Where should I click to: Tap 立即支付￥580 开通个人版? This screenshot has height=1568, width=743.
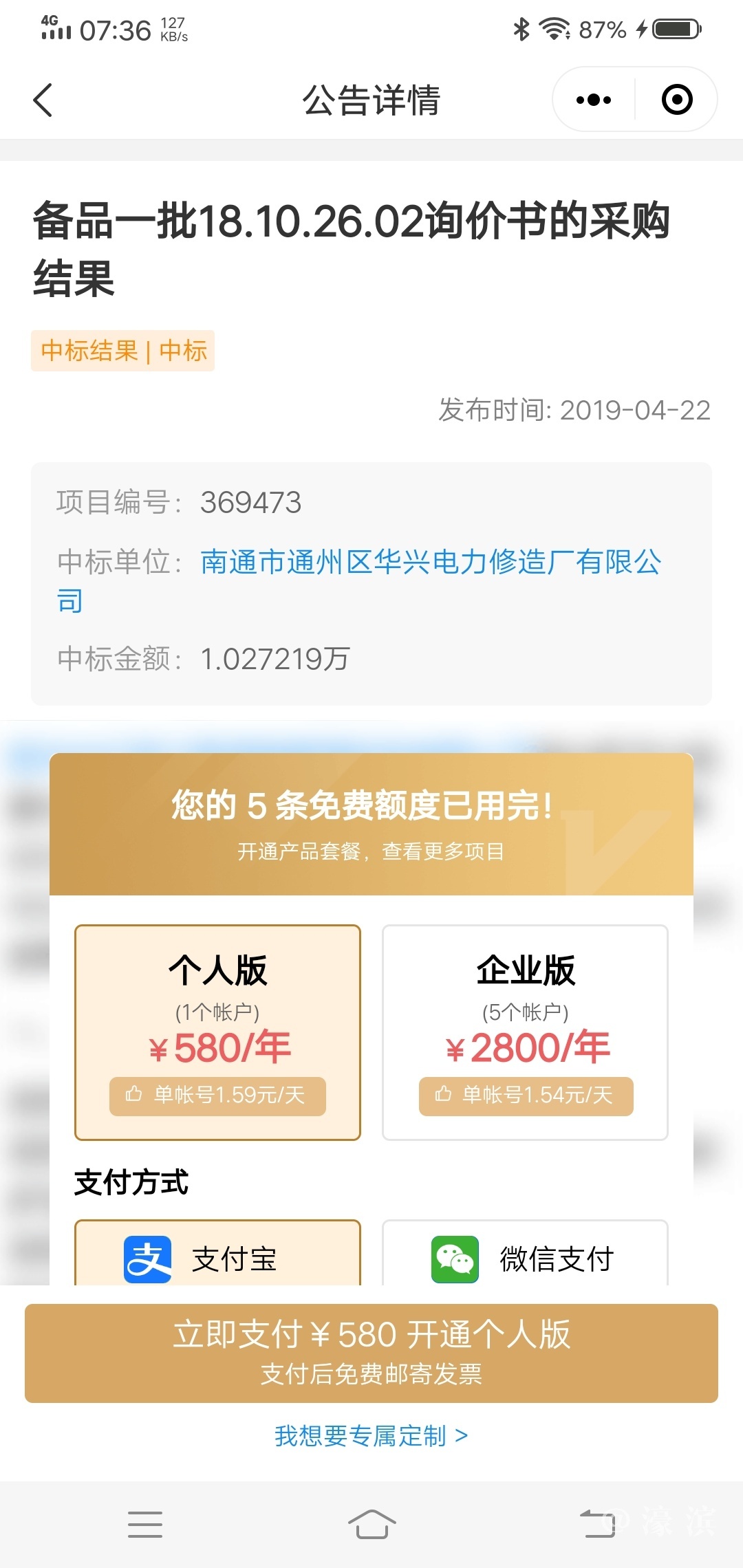[371, 1352]
